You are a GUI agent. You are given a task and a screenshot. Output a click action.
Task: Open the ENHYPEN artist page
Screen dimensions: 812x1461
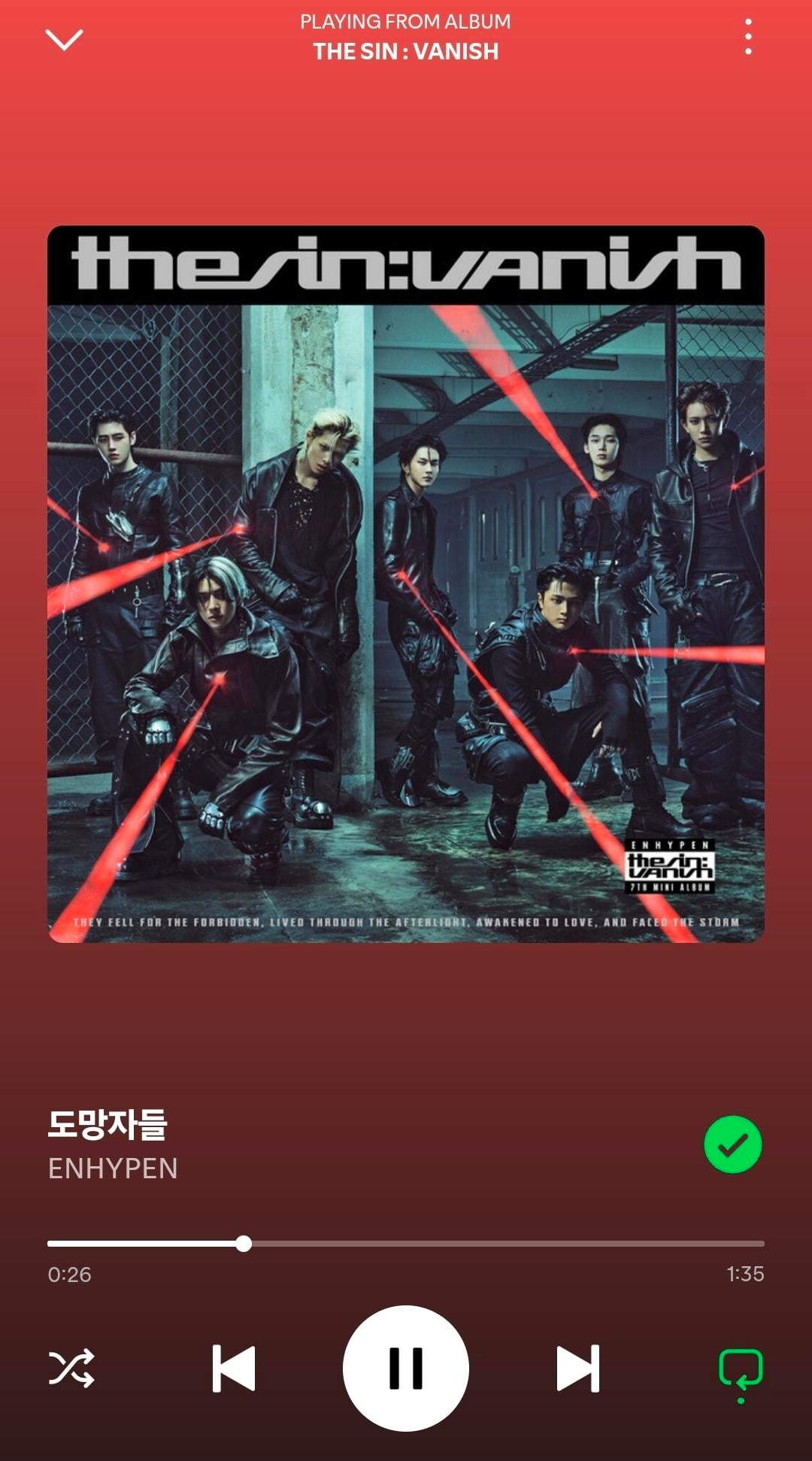(113, 1168)
